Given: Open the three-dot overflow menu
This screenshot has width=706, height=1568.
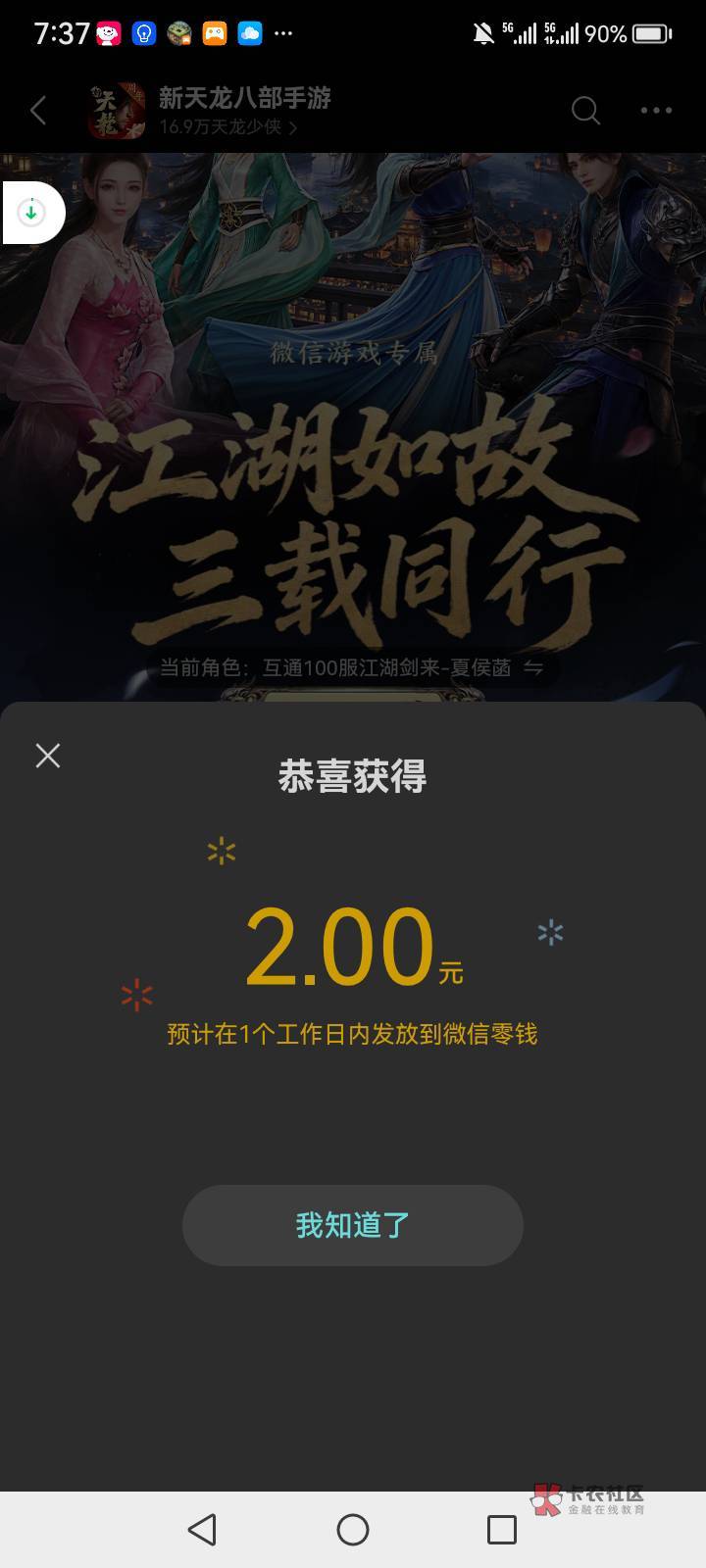Looking at the screenshot, I should pyautogui.click(x=656, y=111).
